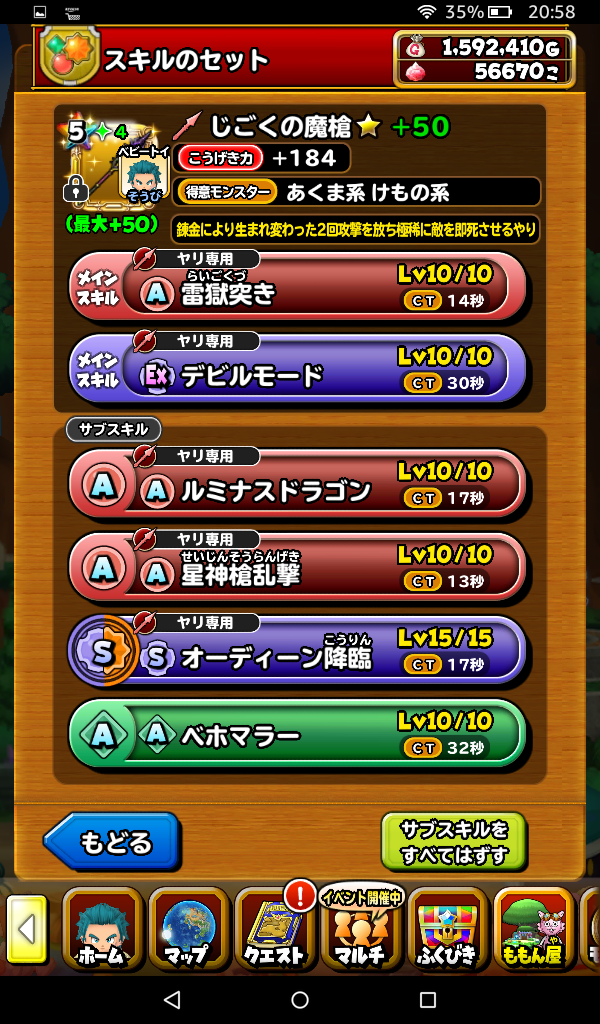Tap the Android home button
Image resolution: width=600 pixels, height=1024 pixels.
pyautogui.click(x=300, y=1000)
